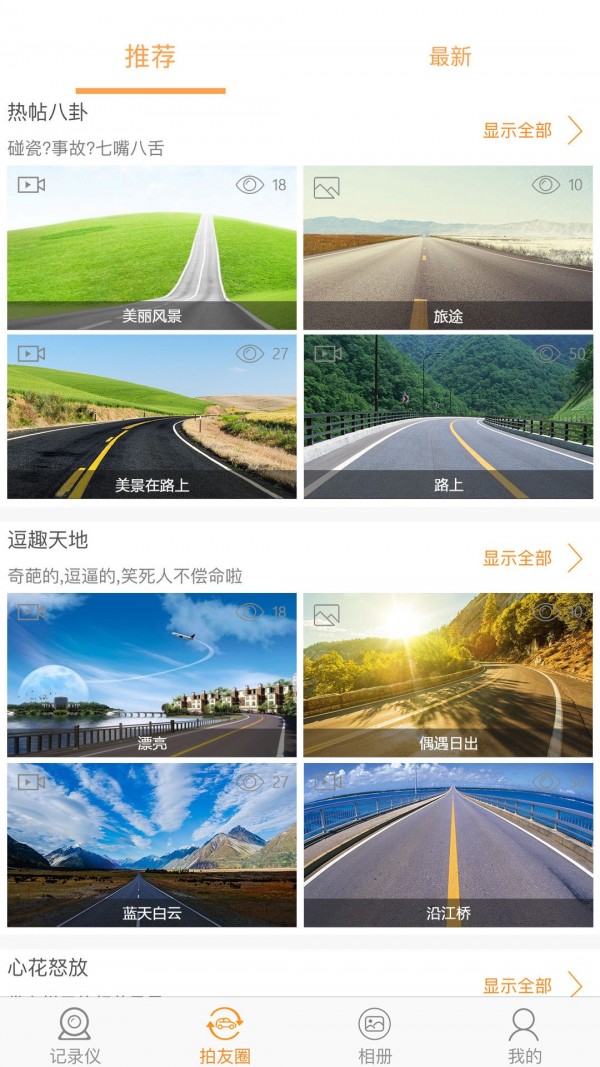This screenshot has width=600, height=1067.
Task: Open the 旅途 photo post
Action: [448, 247]
